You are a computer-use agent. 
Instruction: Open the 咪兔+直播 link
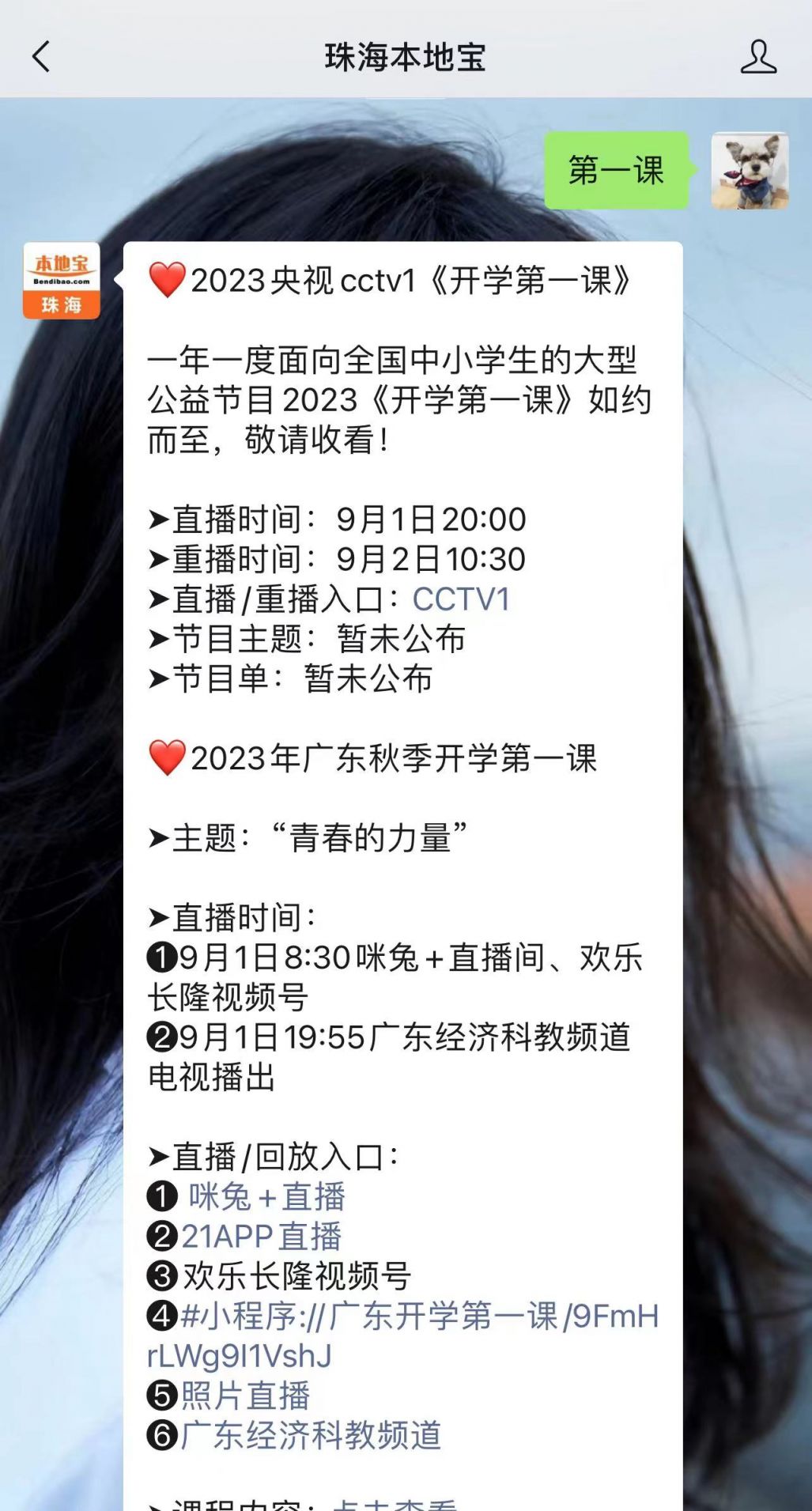pos(266,1196)
